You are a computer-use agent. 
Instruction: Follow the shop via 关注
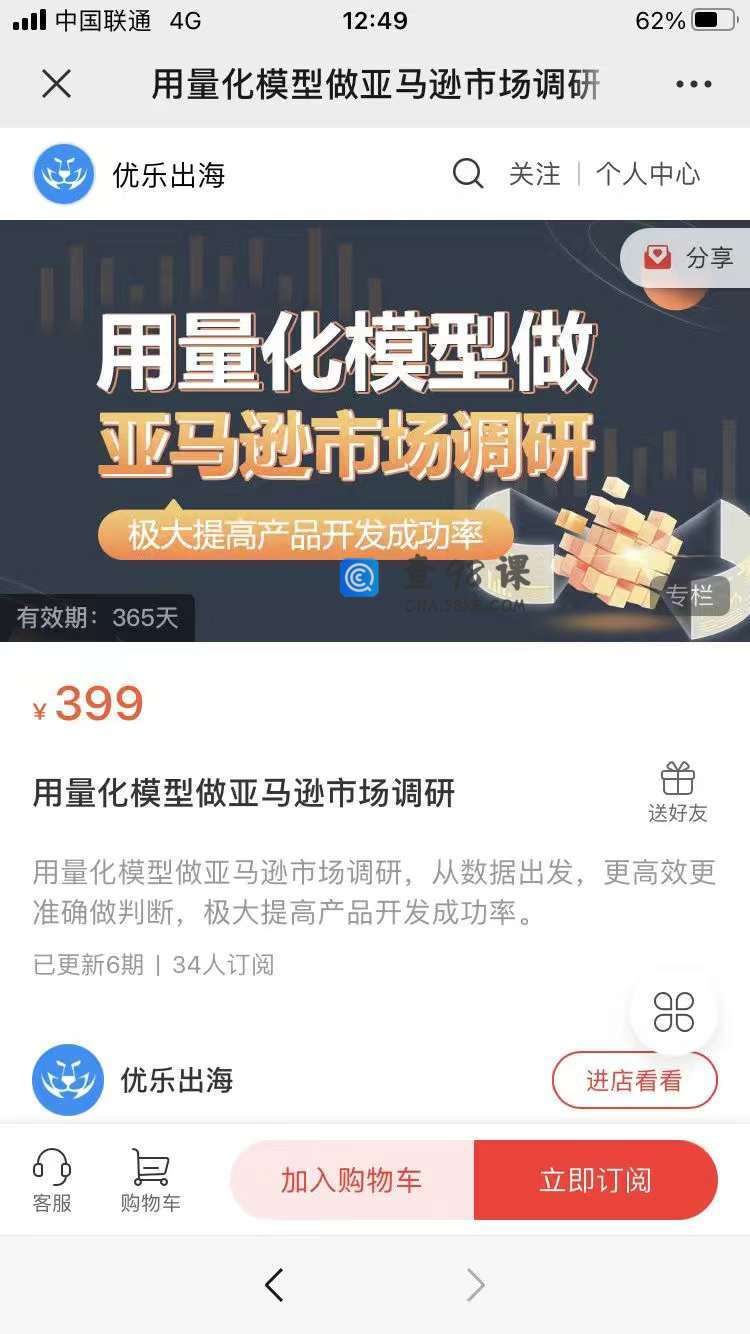pos(535,174)
